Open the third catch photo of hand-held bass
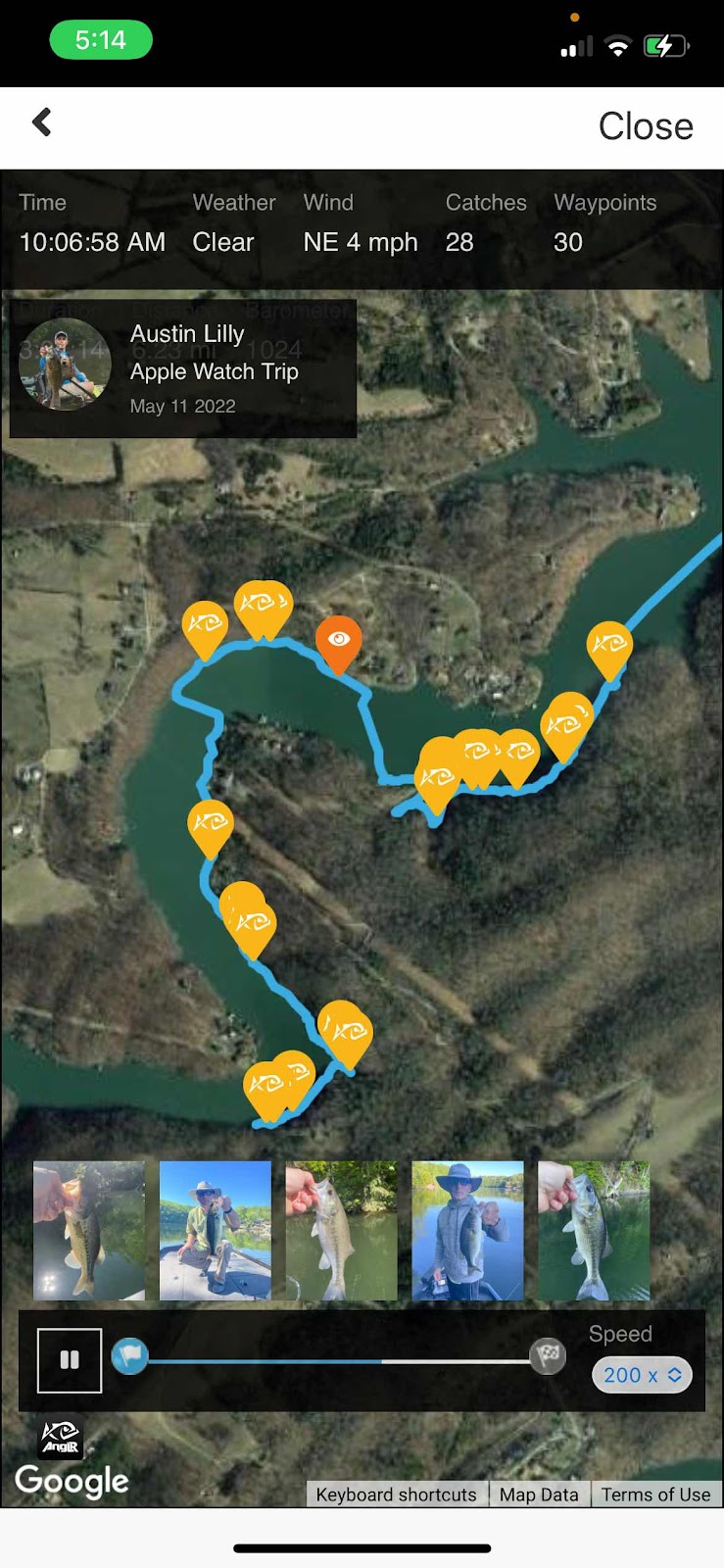724x1568 pixels. 341,1231
